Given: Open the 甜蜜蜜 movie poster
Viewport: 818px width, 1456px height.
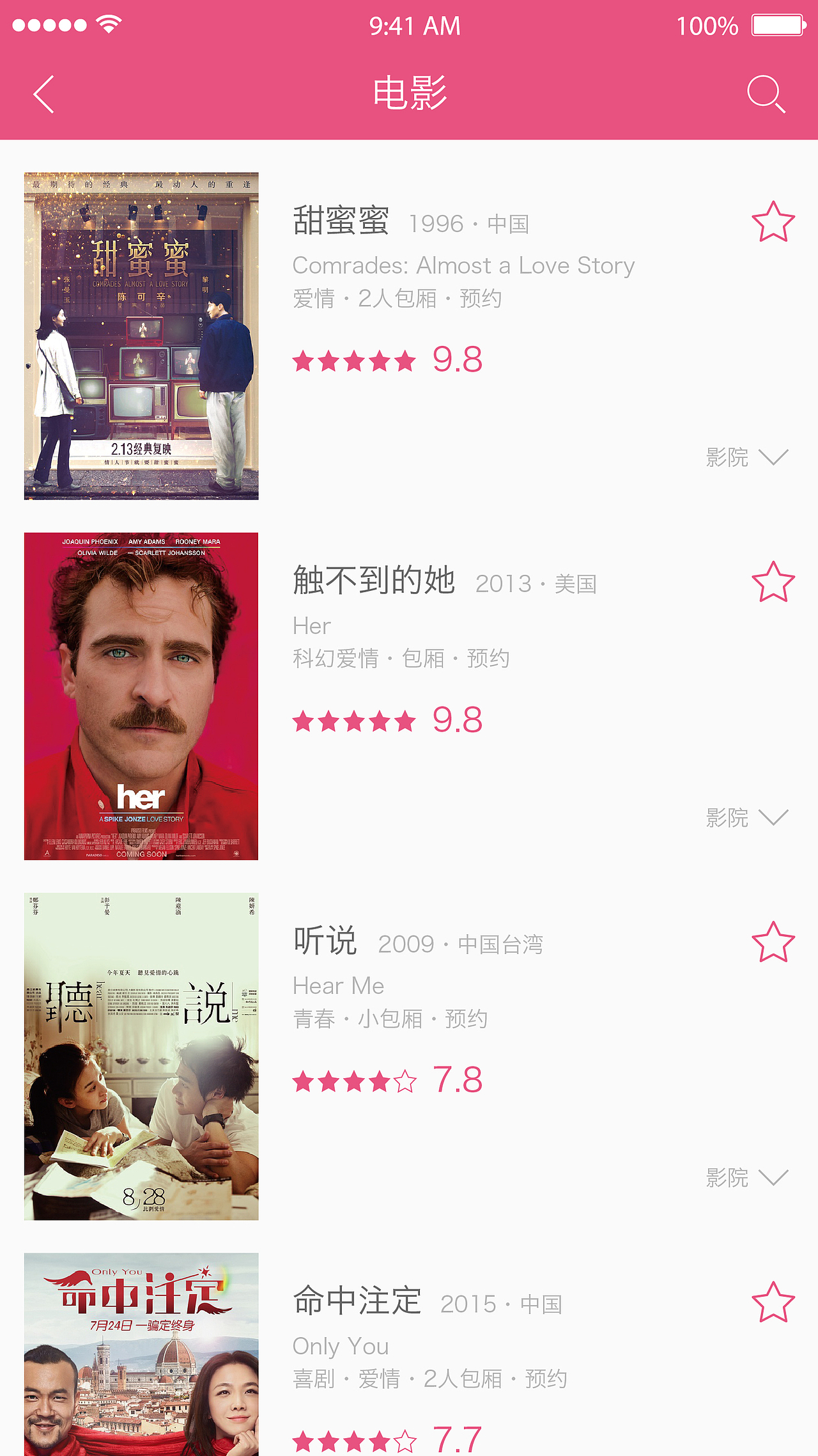Looking at the screenshot, I should point(141,336).
